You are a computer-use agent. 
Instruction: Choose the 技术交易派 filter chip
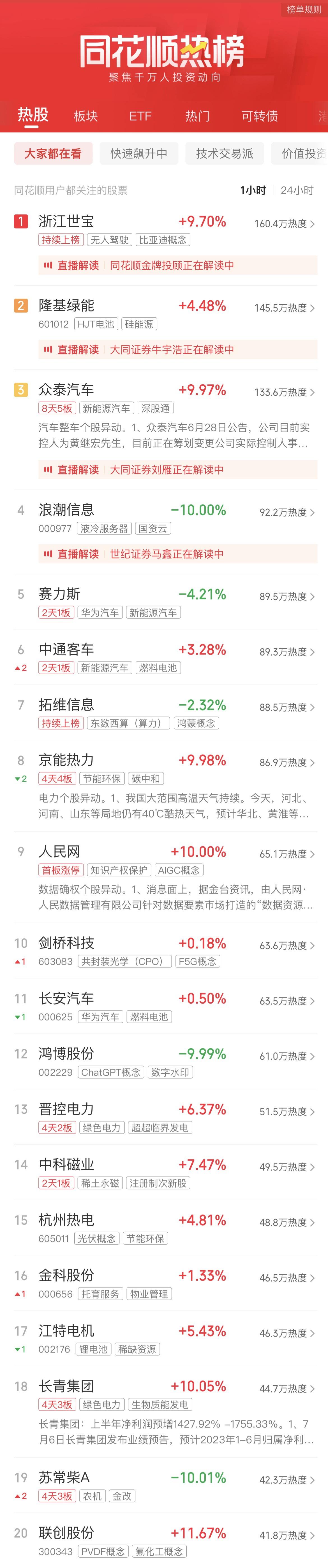click(x=224, y=154)
